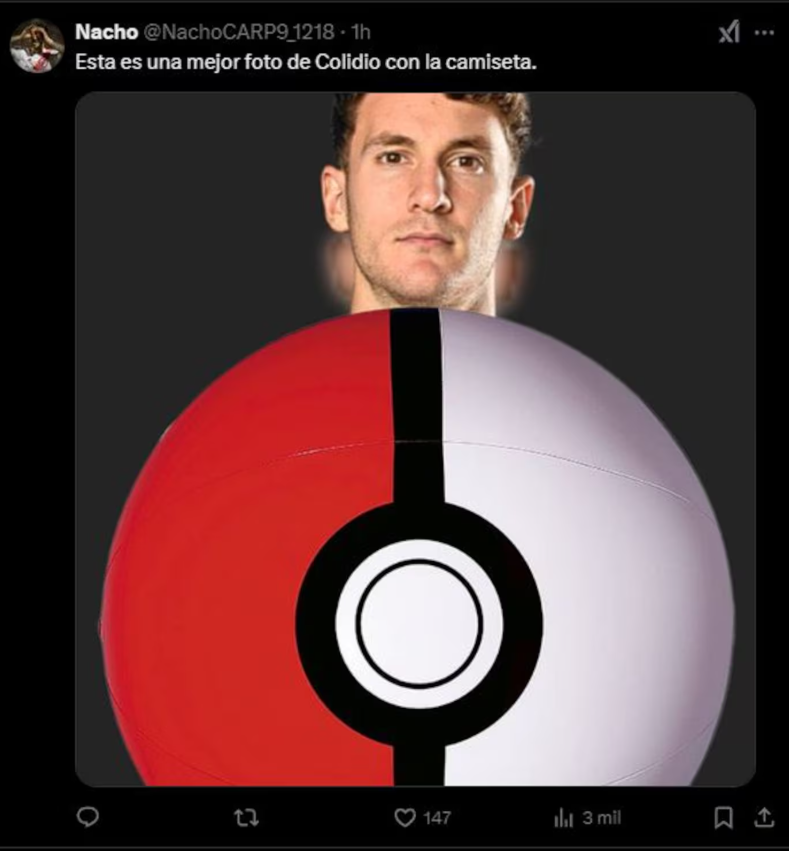The width and height of the screenshot is (789, 851).
Task: Open the @NachoCARP9_1218 profile link
Action: 238,33
